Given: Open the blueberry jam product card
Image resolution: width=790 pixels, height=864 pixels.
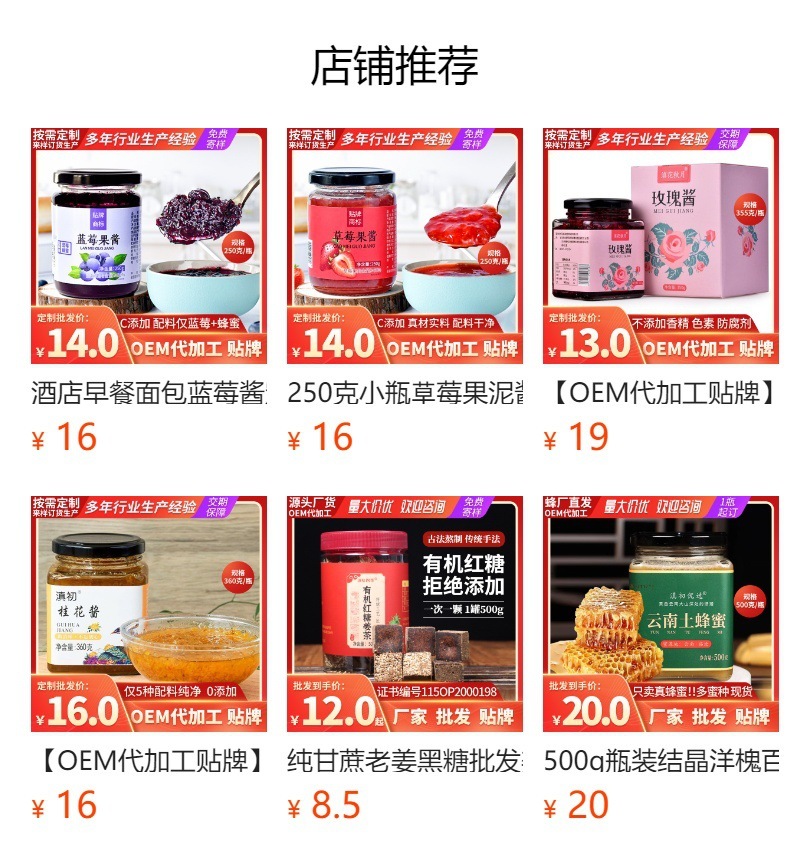Looking at the screenshot, I should pyautogui.click(x=149, y=246).
